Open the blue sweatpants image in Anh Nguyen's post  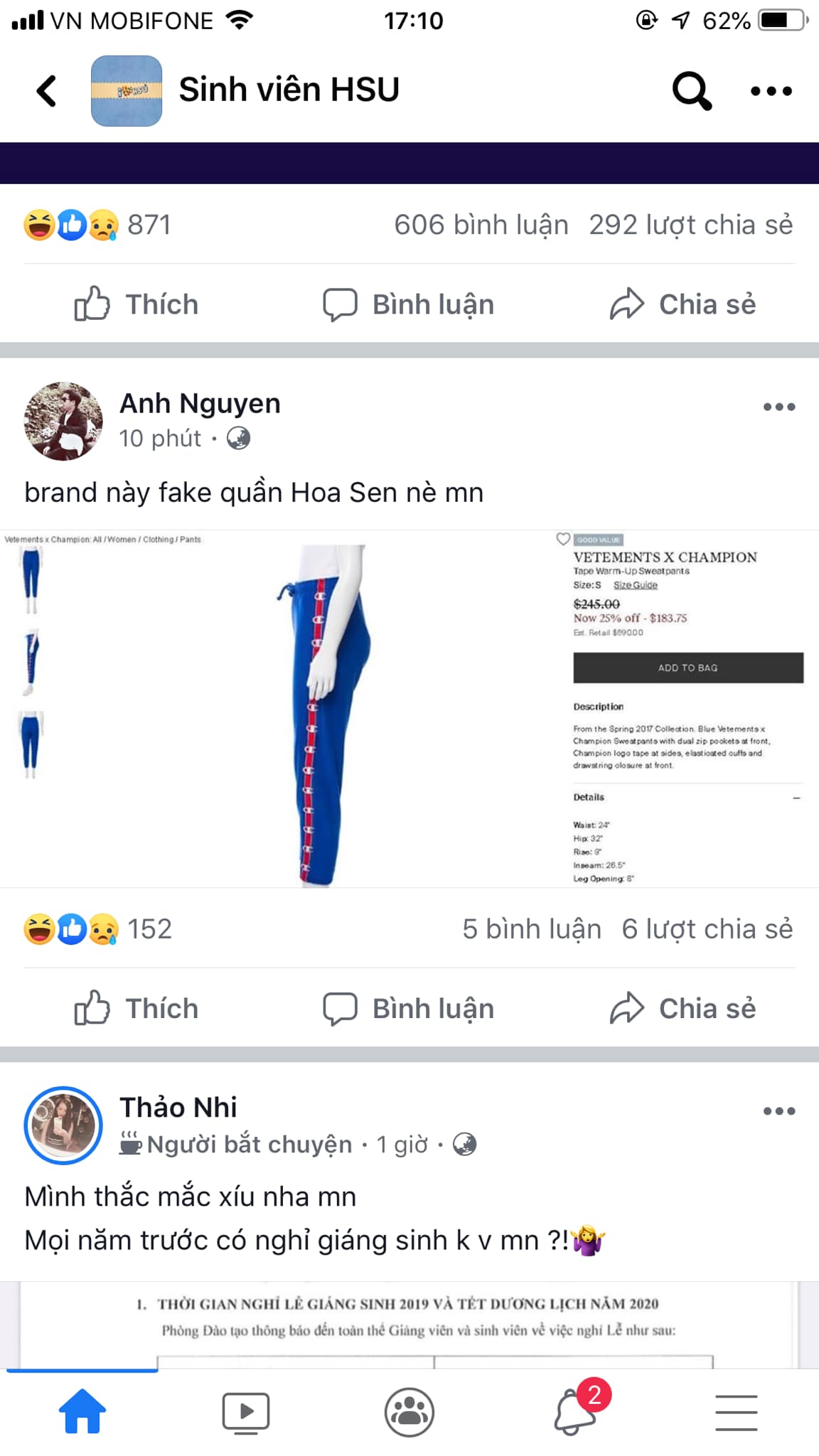pos(409,708)
